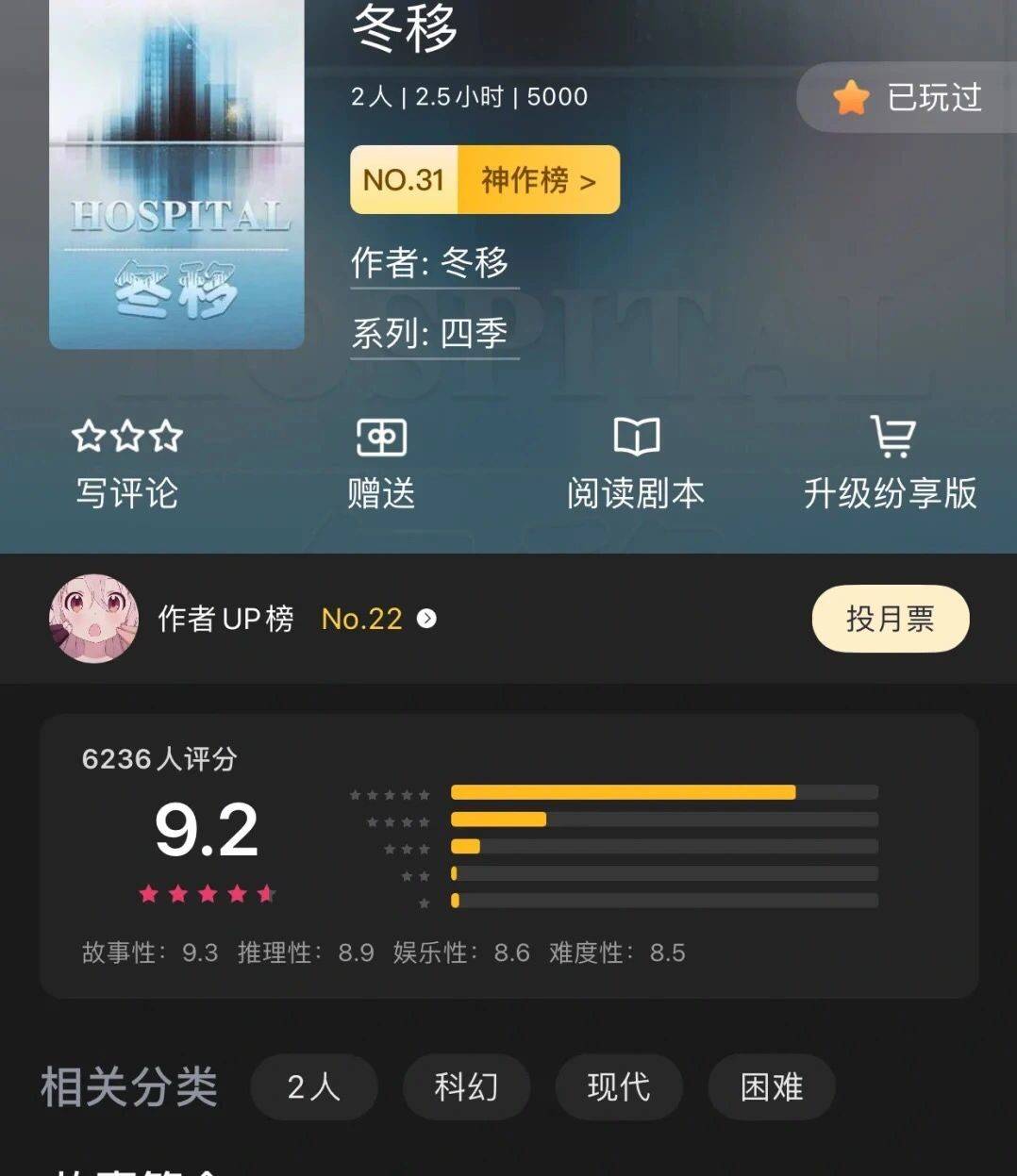Select the 困难 category chip

[772, 1086]
